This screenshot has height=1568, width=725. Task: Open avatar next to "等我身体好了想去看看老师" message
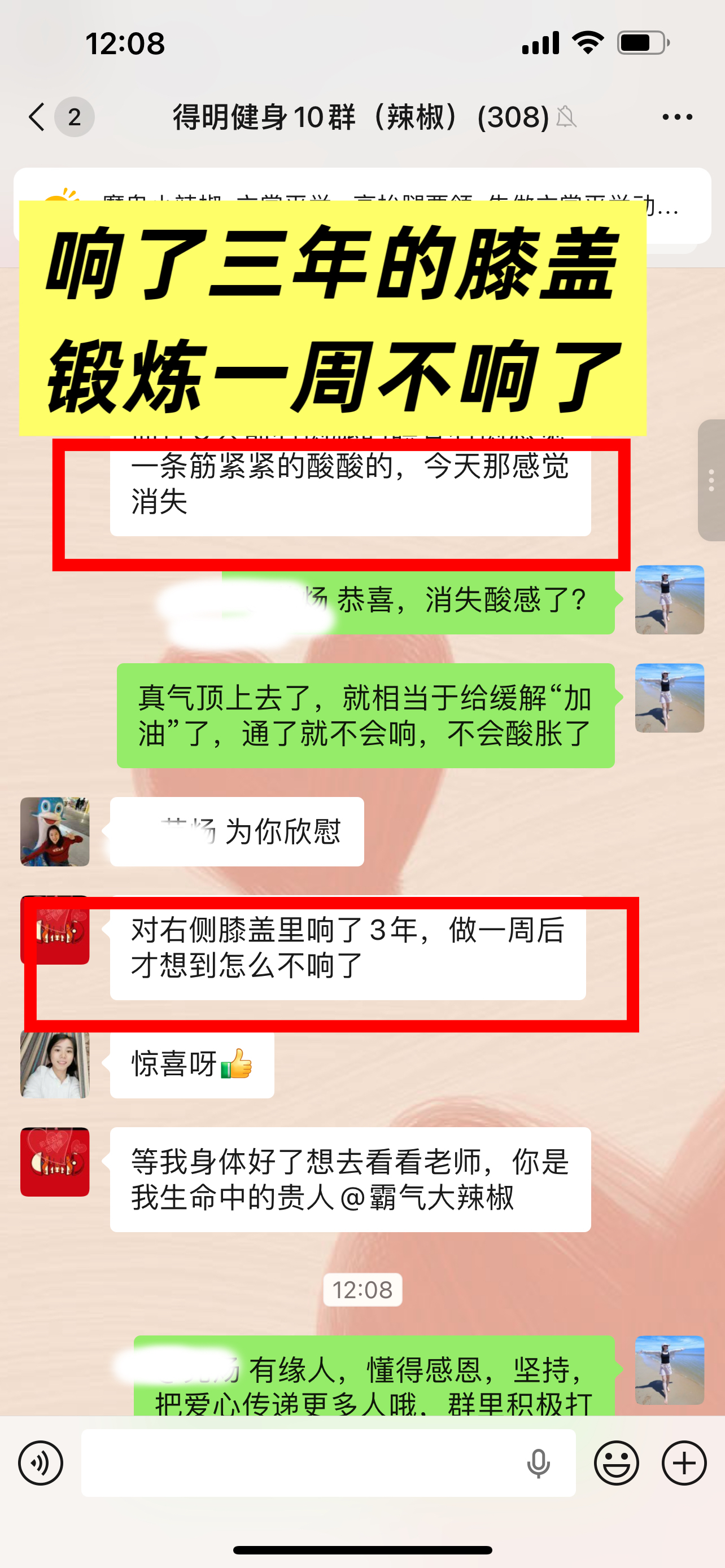tap(55, 1162)
